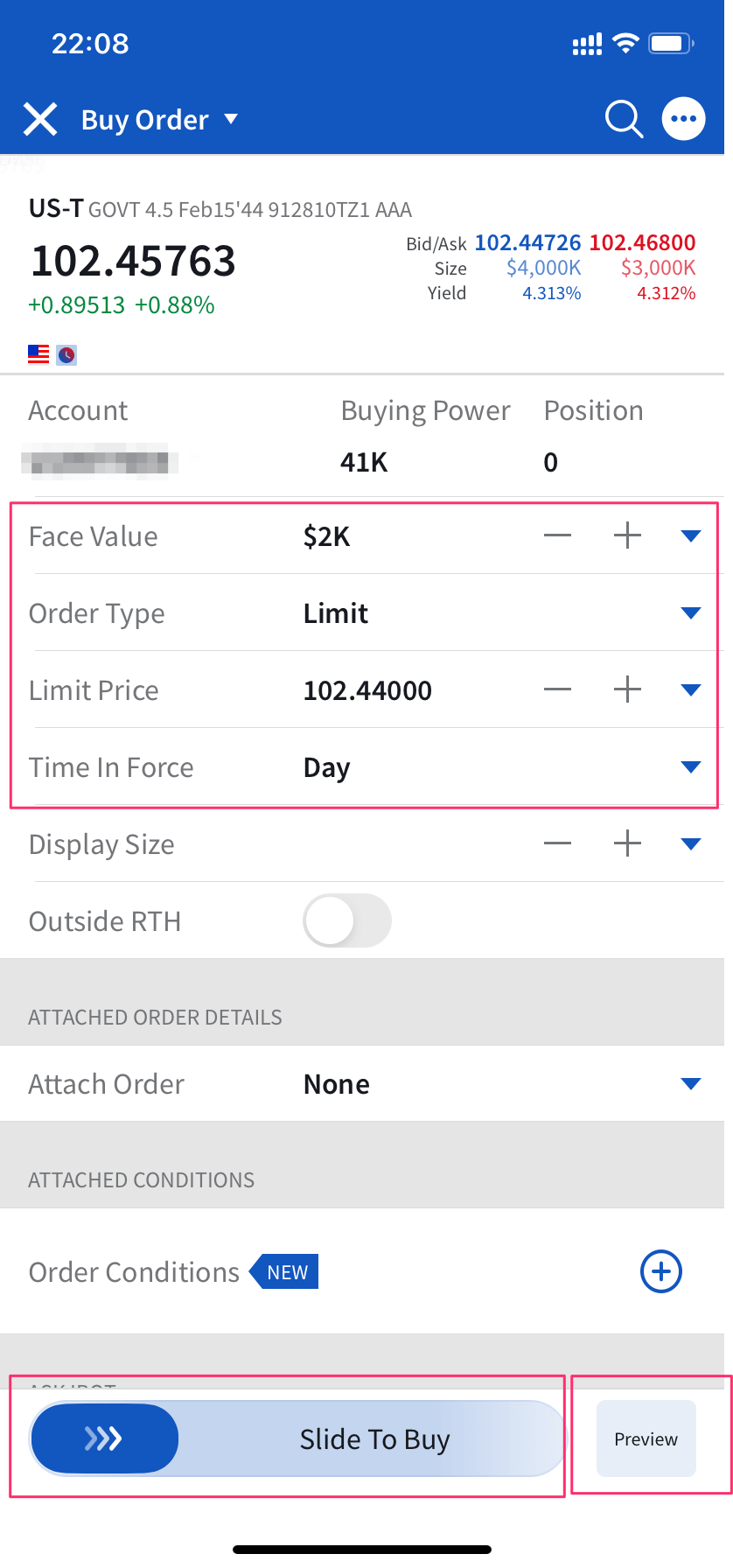Add a new order condition
The width and height of the screenshot is (733, 1568).
click(x=661, y=1271)
